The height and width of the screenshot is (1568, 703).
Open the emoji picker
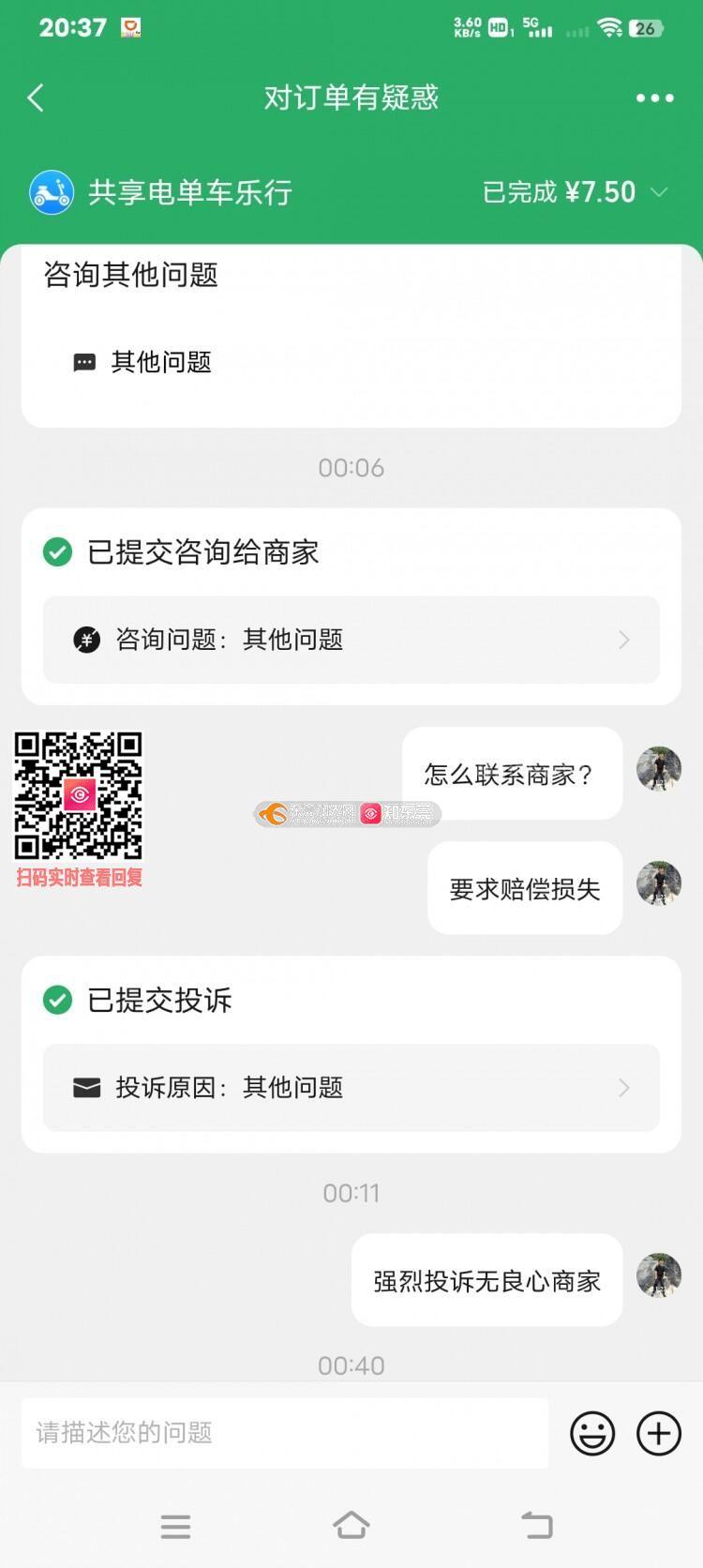[592, 1433]
